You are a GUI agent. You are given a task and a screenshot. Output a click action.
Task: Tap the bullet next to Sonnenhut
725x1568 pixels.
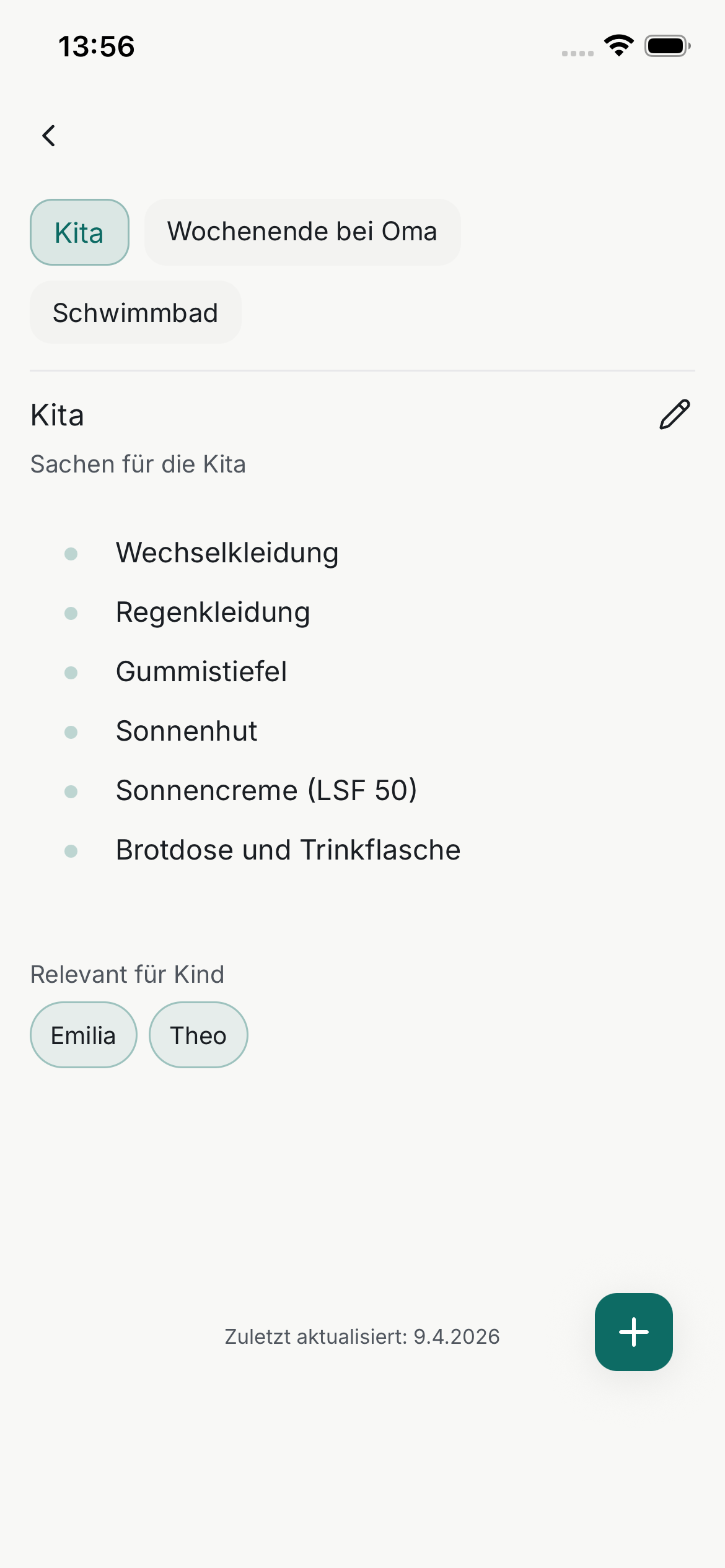coord(72,732)
